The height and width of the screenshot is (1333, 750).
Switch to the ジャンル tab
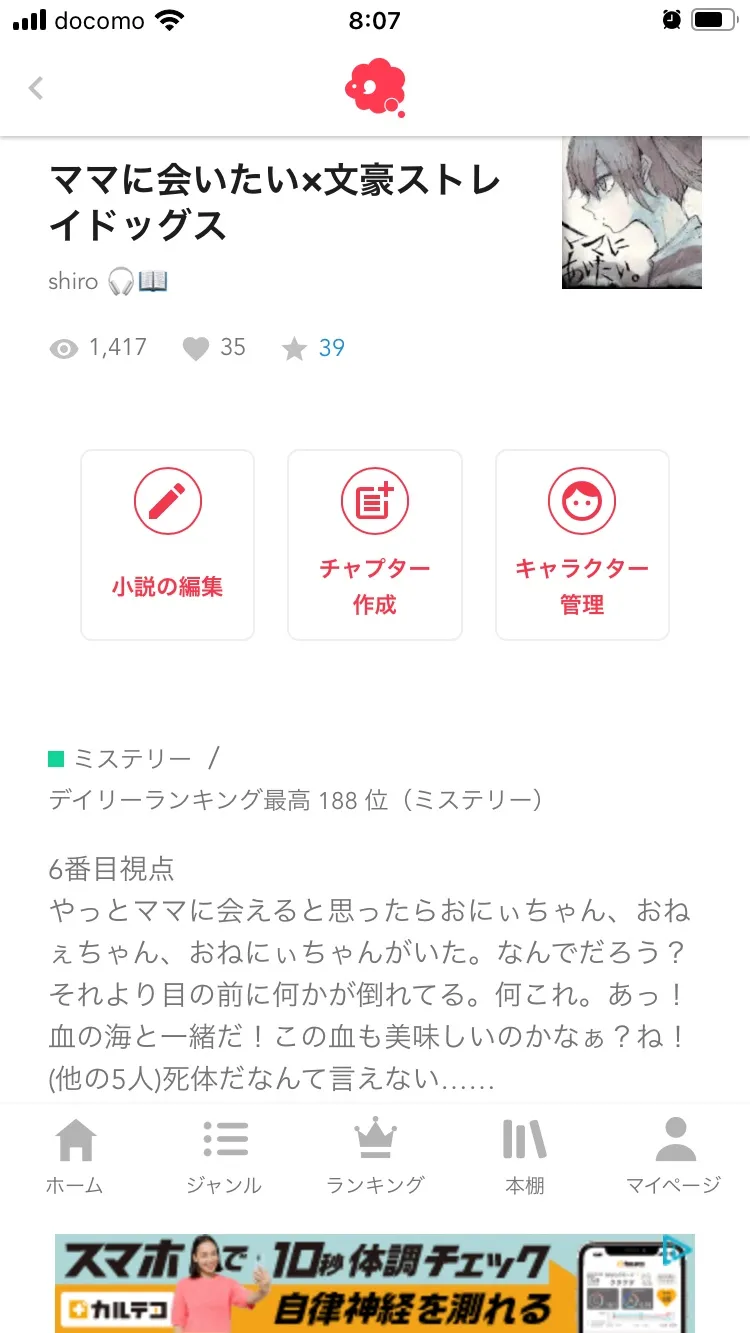[x=224, y=1156]
